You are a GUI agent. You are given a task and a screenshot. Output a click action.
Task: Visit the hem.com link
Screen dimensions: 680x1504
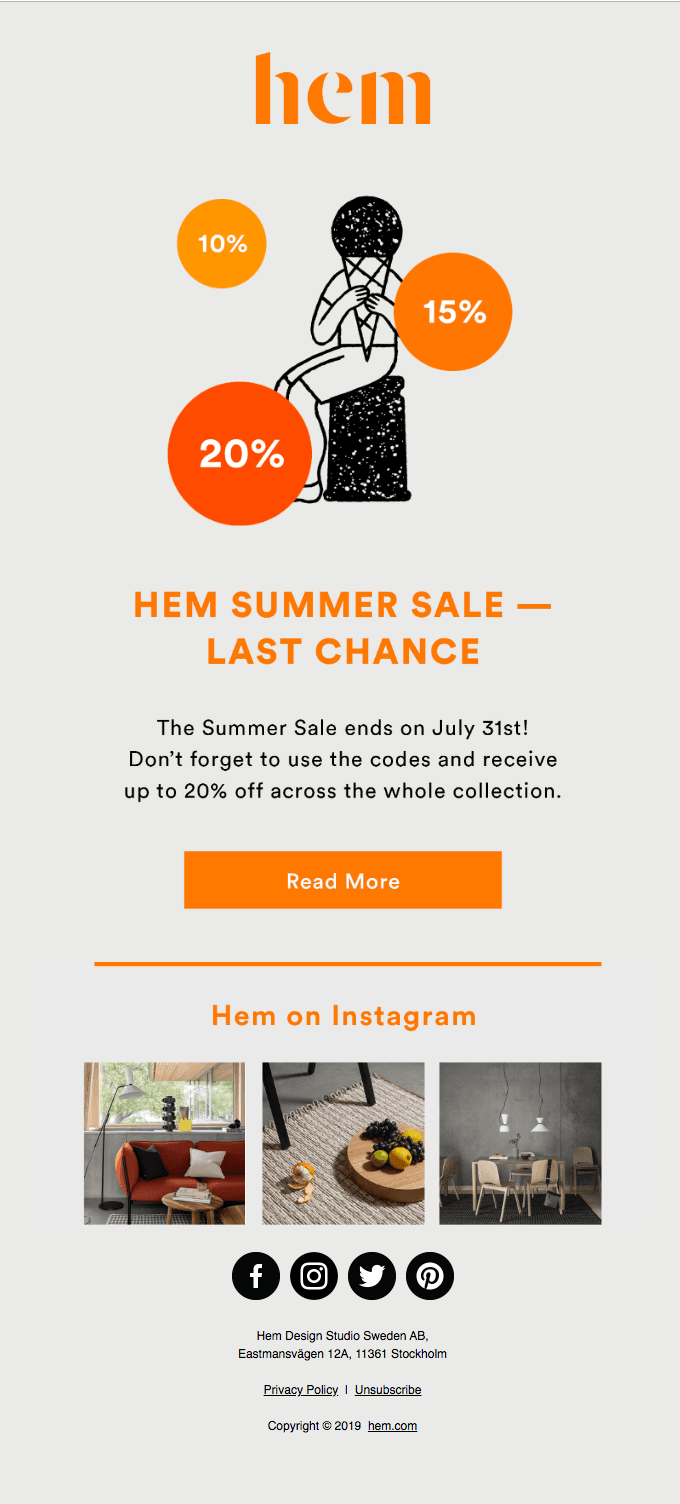point(392,1426)
